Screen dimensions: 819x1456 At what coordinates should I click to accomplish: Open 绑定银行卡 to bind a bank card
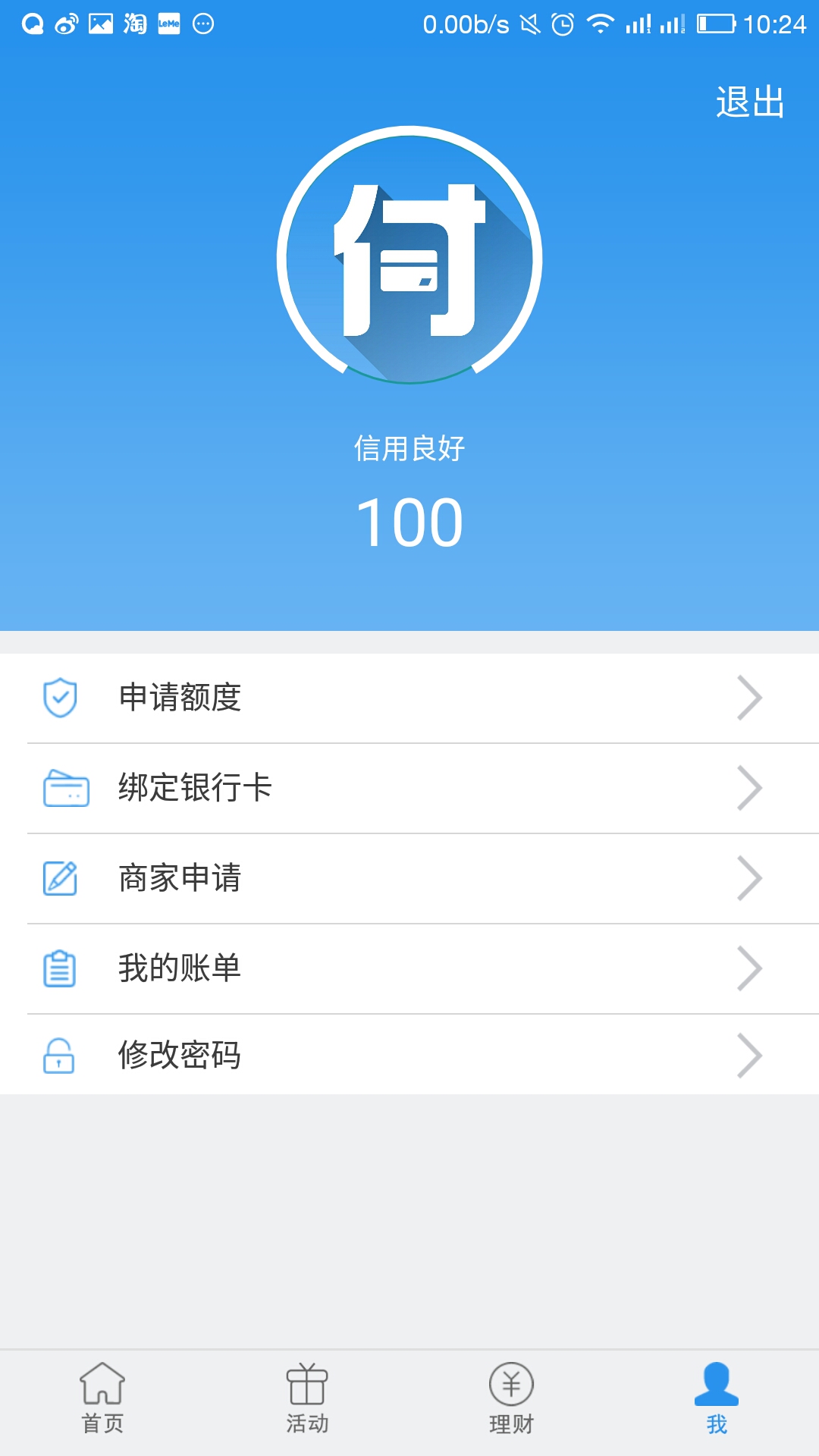[x=409, y=788]
